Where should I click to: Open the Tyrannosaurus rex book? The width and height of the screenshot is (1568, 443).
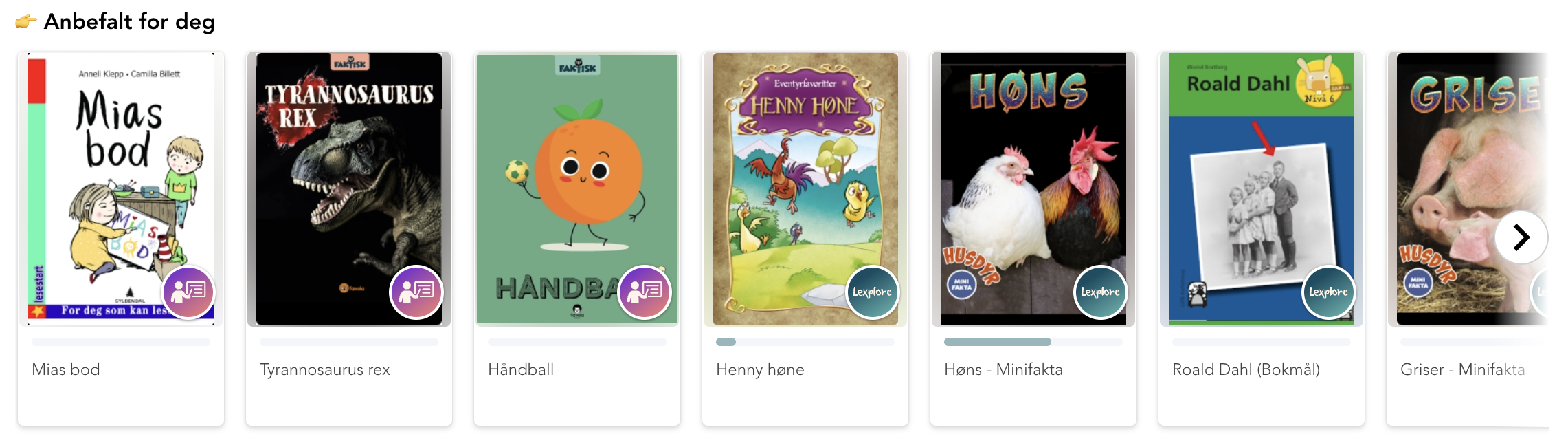(348, 189)
